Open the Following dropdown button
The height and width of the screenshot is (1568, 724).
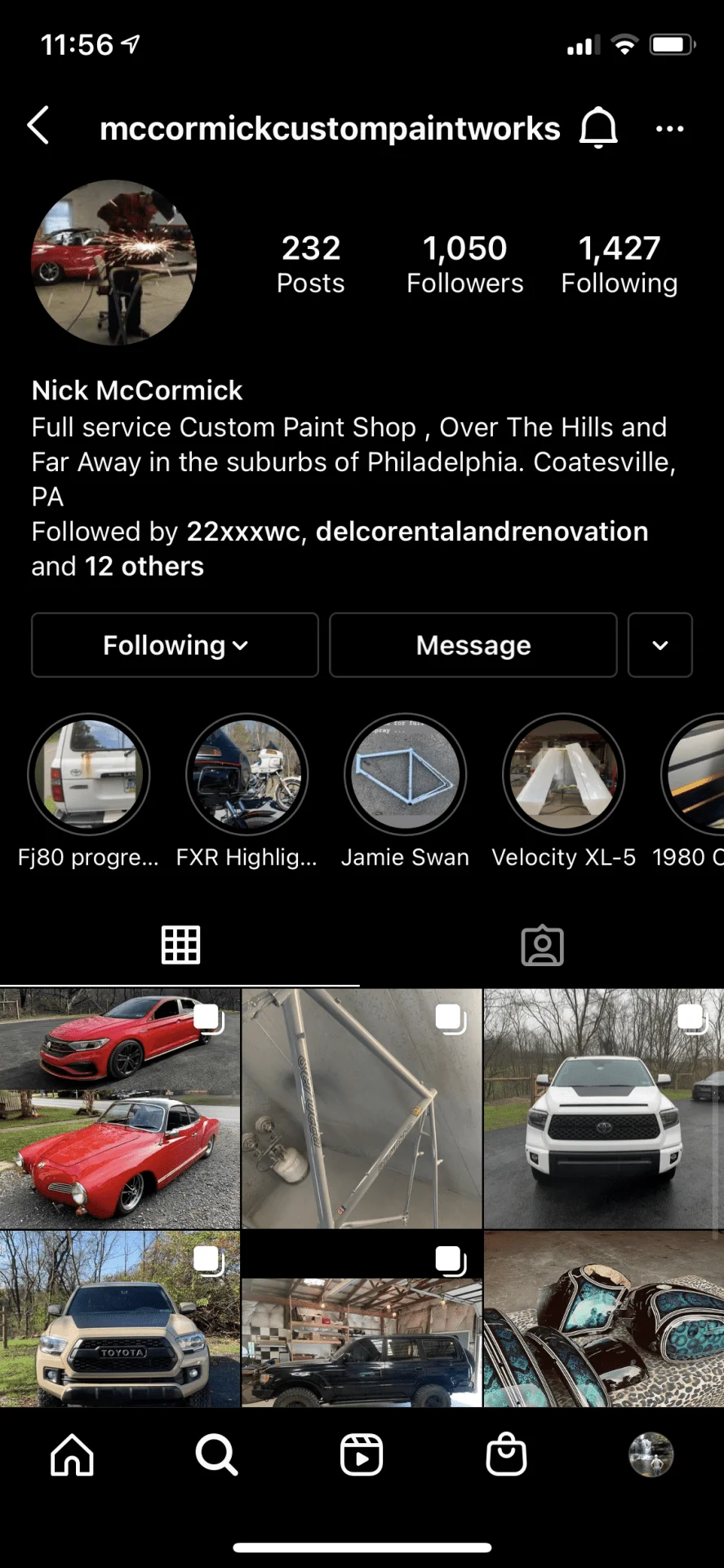pyautogui.click(x=175, y=645)
